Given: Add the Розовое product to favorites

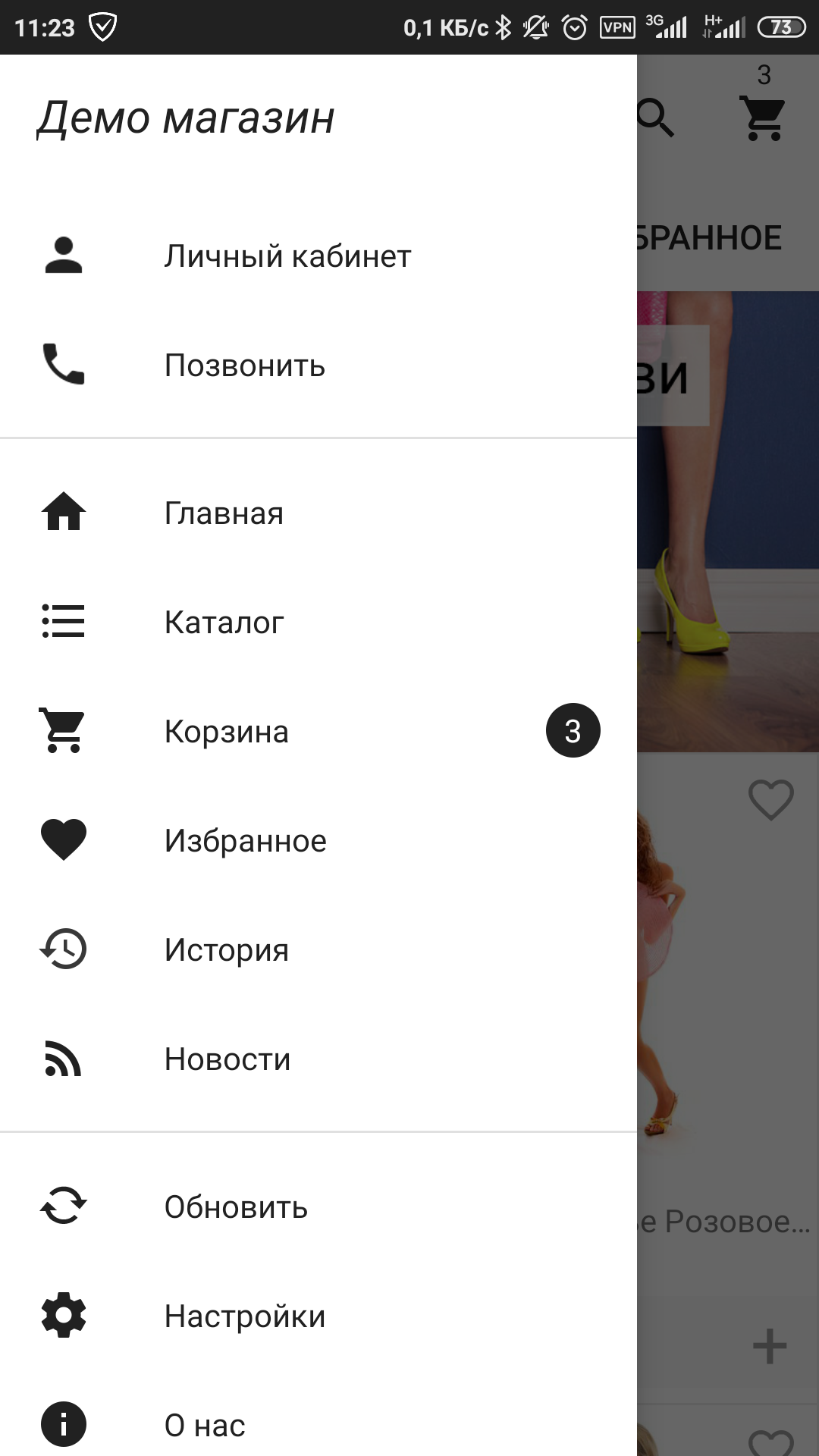Looking at the screenshot, I should 770,800.
